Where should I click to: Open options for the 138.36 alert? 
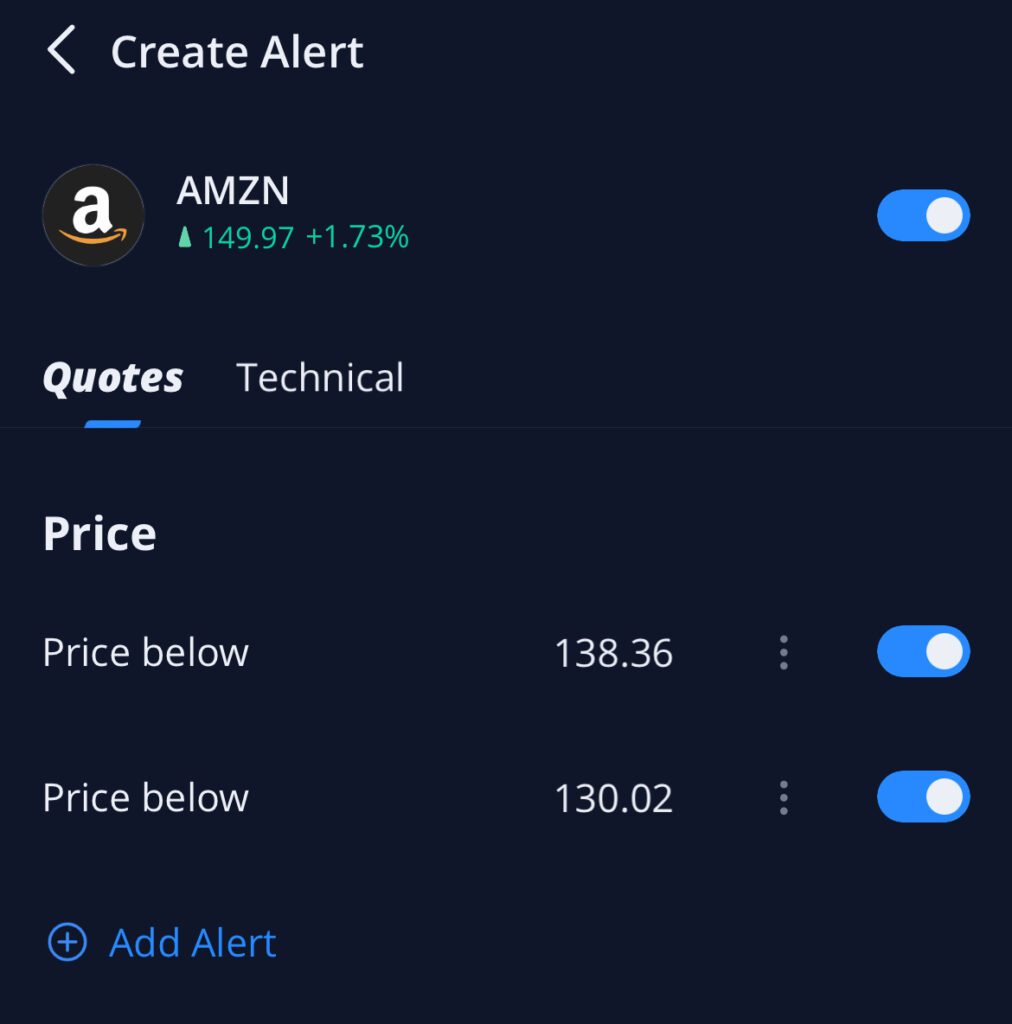click(x=783, y=652)
